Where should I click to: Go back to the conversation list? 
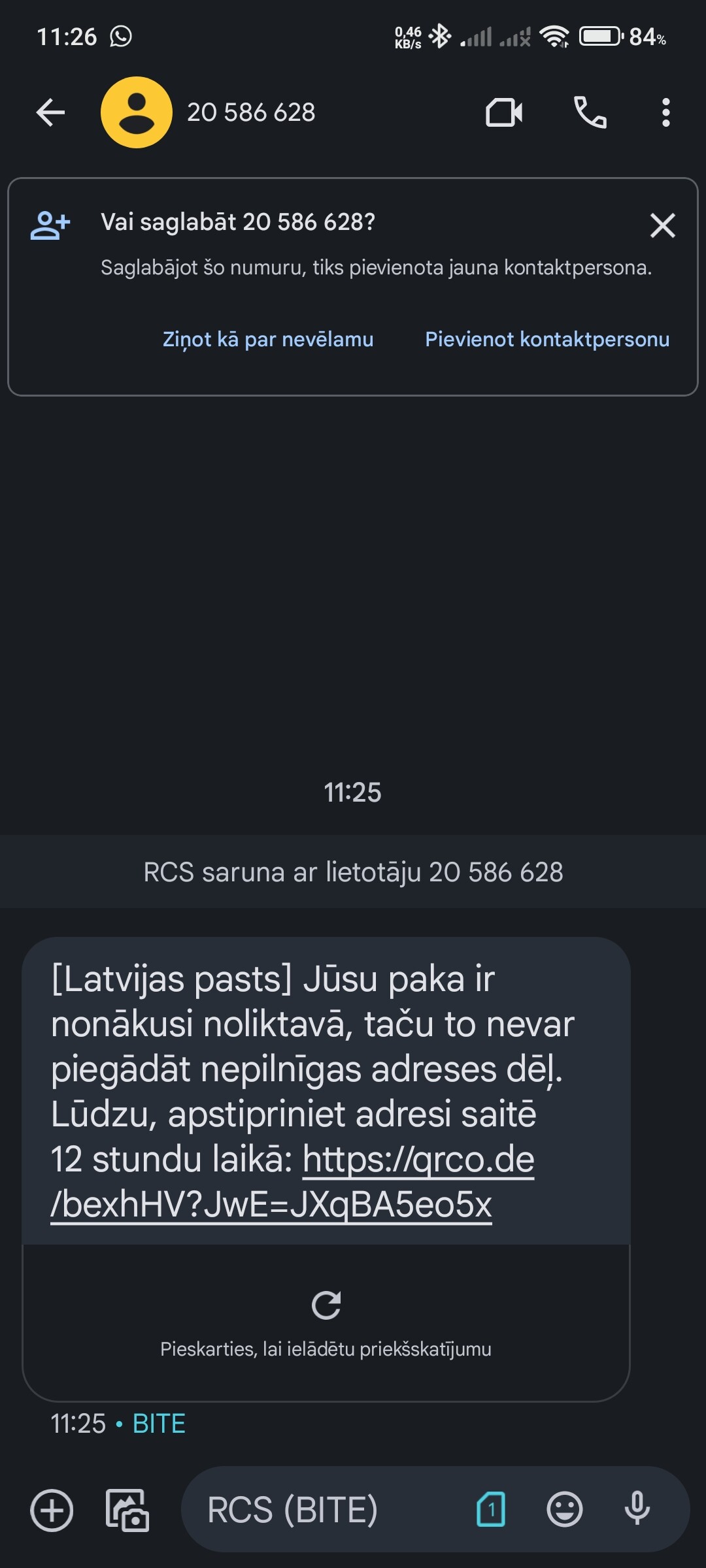(x=50, y=112)
